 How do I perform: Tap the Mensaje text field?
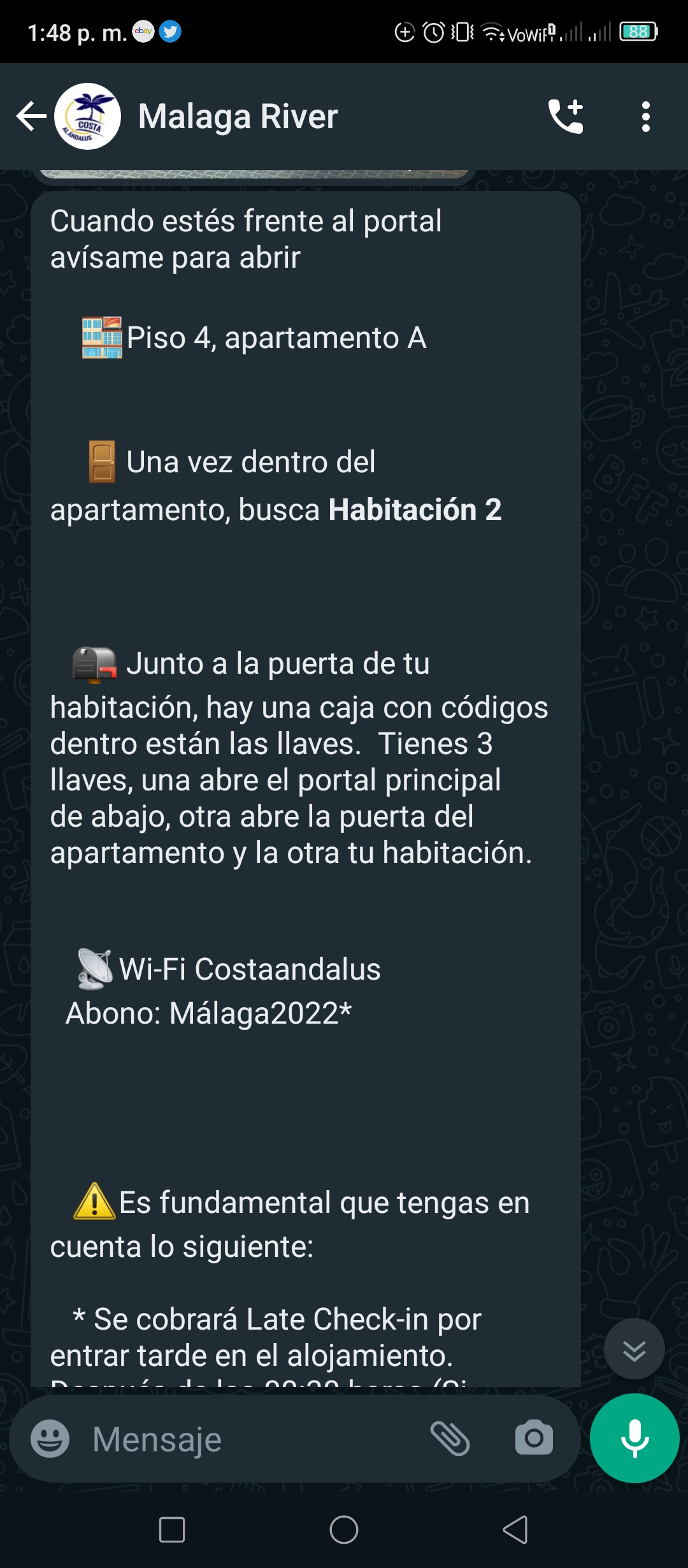click(255, 1439)
